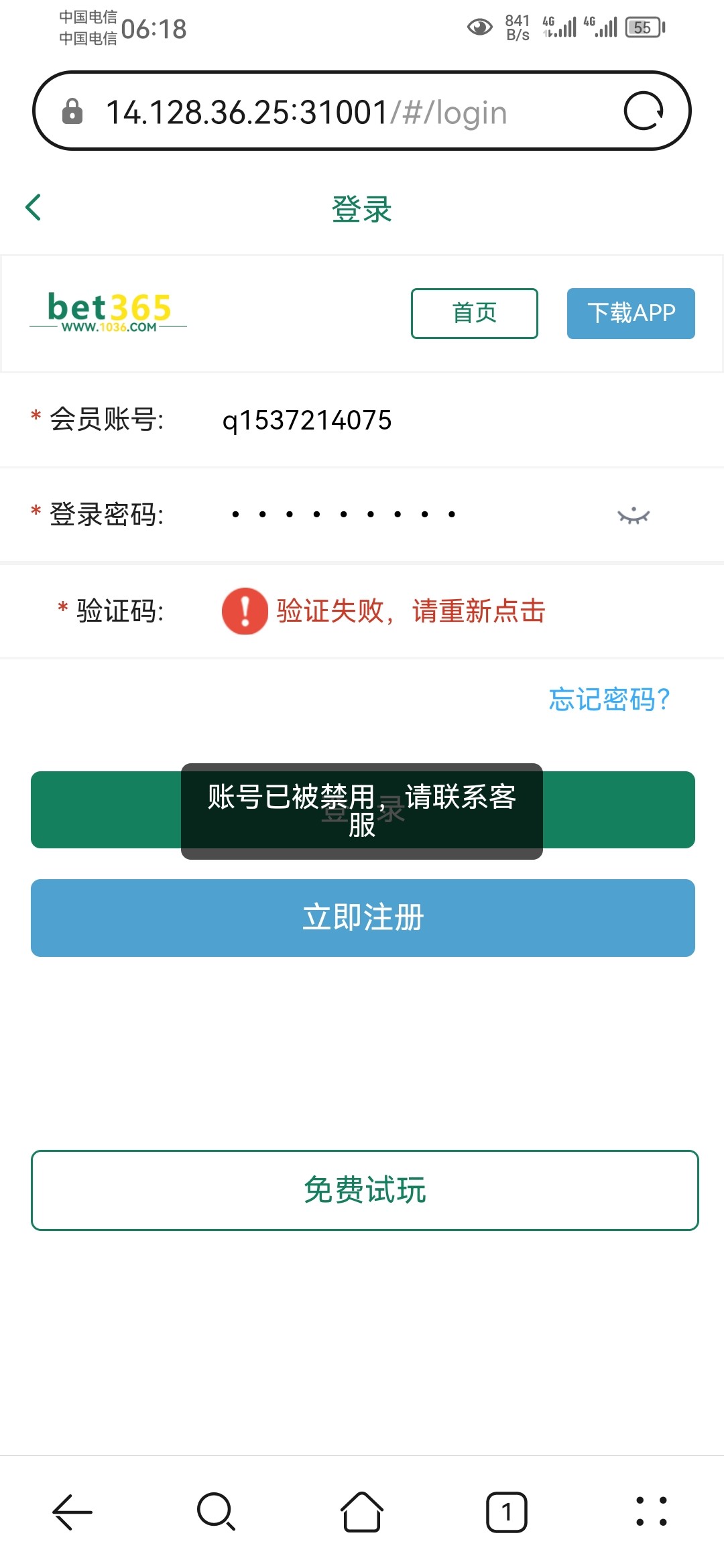Viewport: 724px width, 1568px height.
Task: Open the browser tabs switcher
Action: [507, 1512]
